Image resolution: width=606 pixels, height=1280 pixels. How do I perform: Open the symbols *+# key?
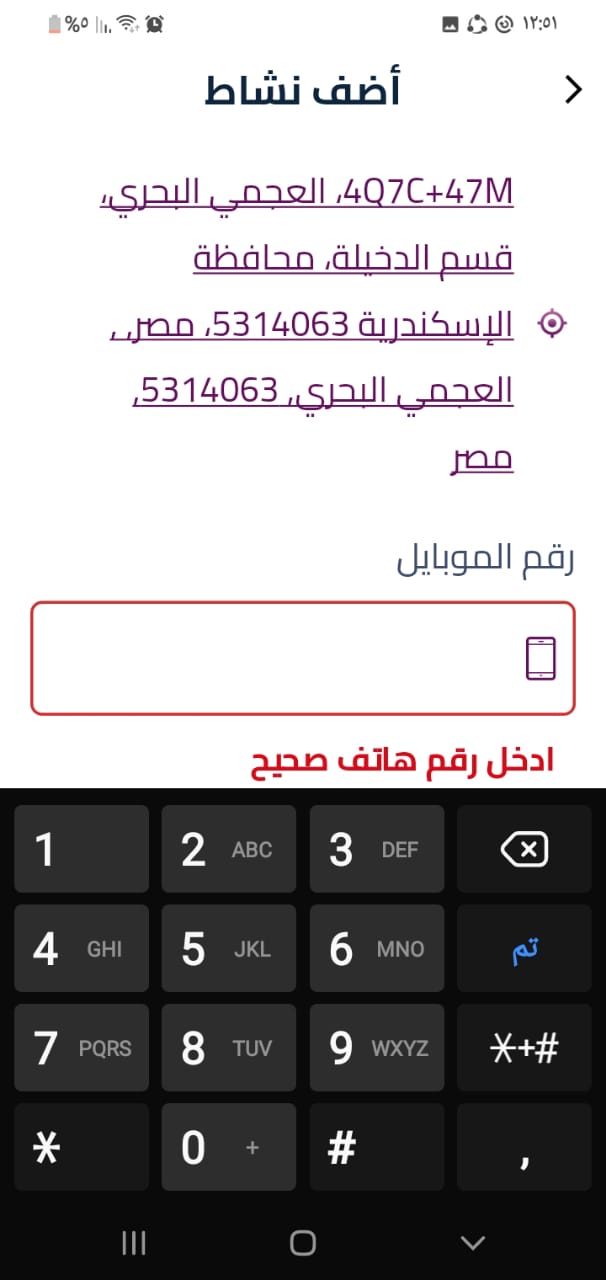point(524,1048)
